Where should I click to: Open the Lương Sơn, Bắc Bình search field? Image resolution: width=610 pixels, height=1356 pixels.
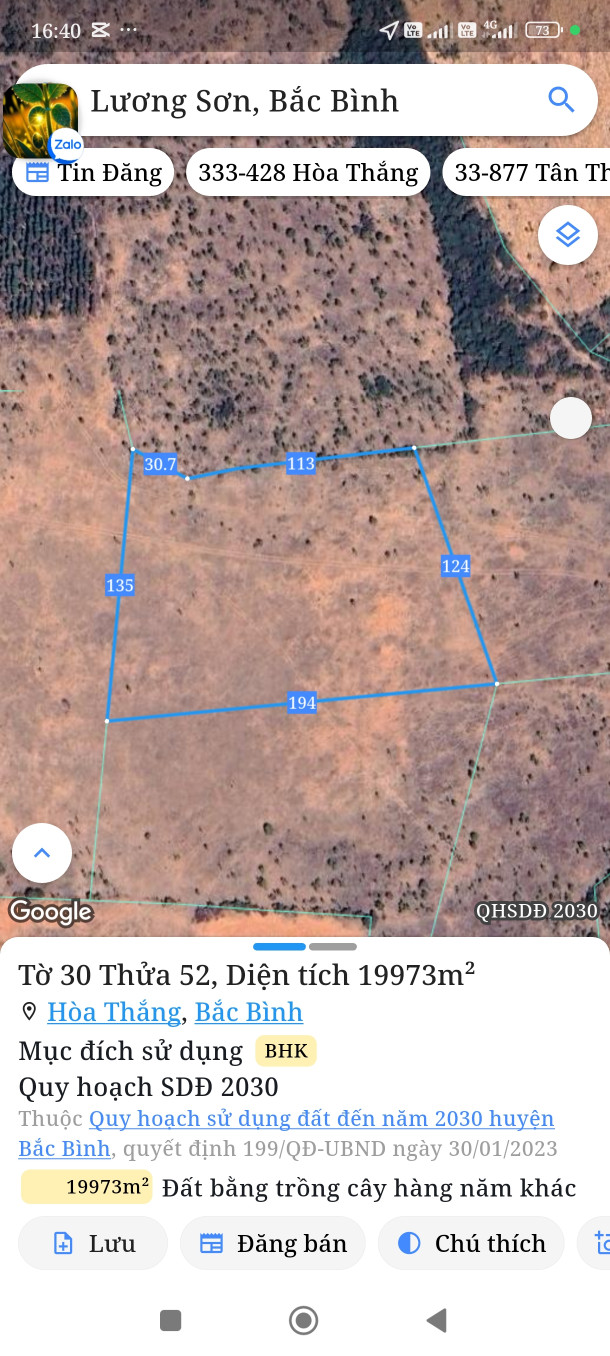(x=300, y=101)
